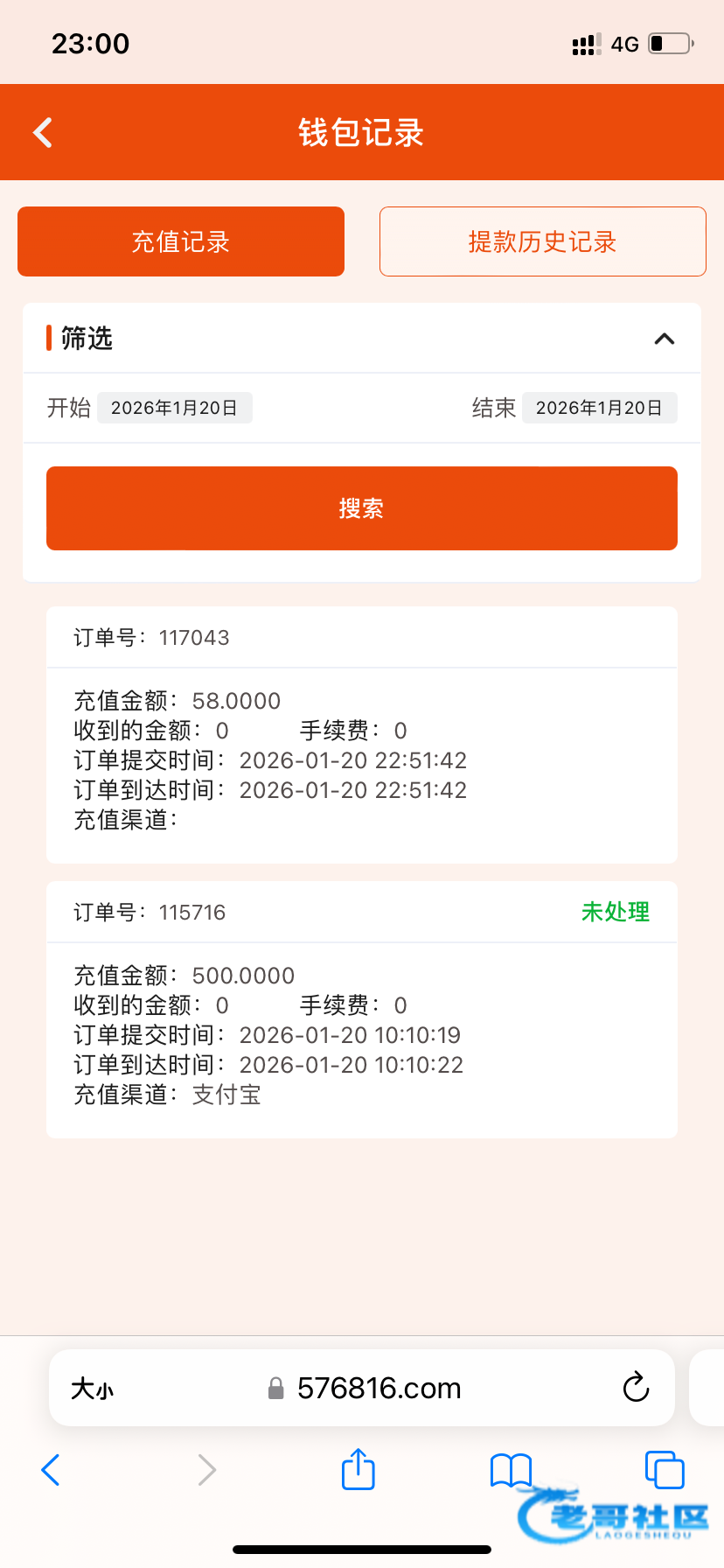Select the 充值记录 tab
This screenshot has height=1568, width=724.
[x=181, y=241]
